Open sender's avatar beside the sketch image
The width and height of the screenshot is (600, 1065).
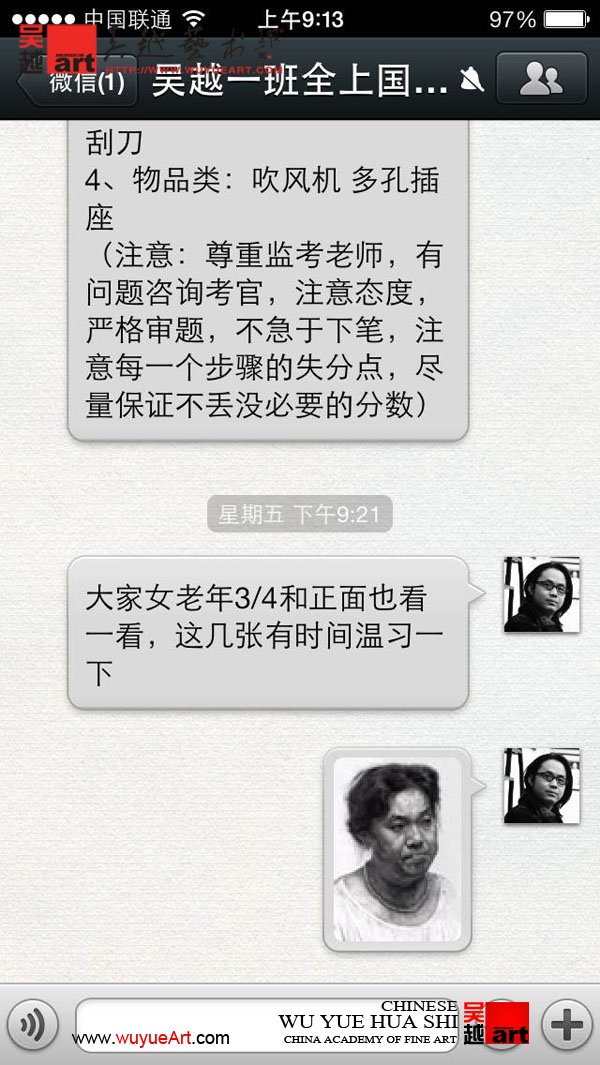[x=541, y=785]
